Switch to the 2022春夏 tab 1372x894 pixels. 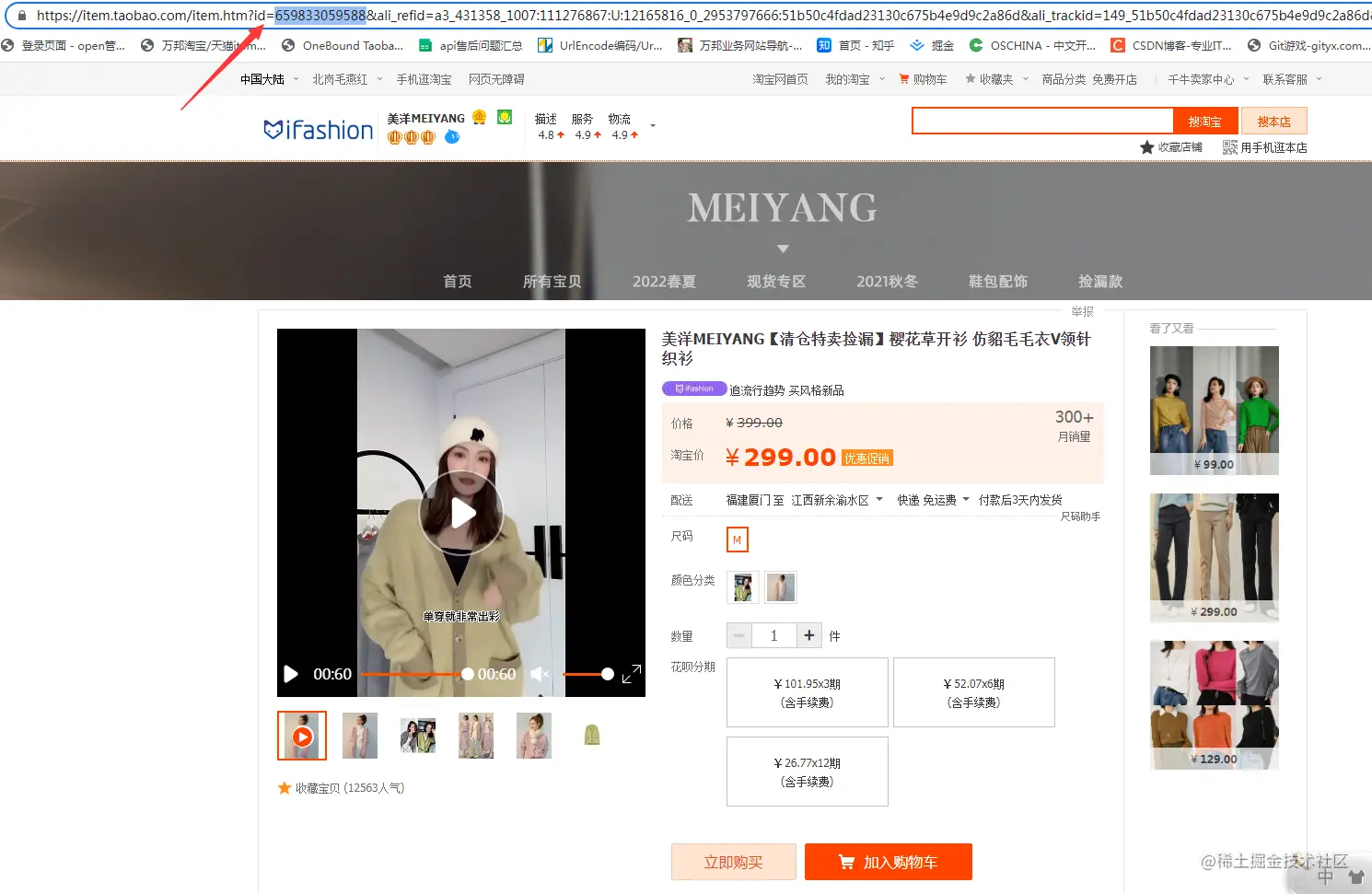(x=664, y=281)
